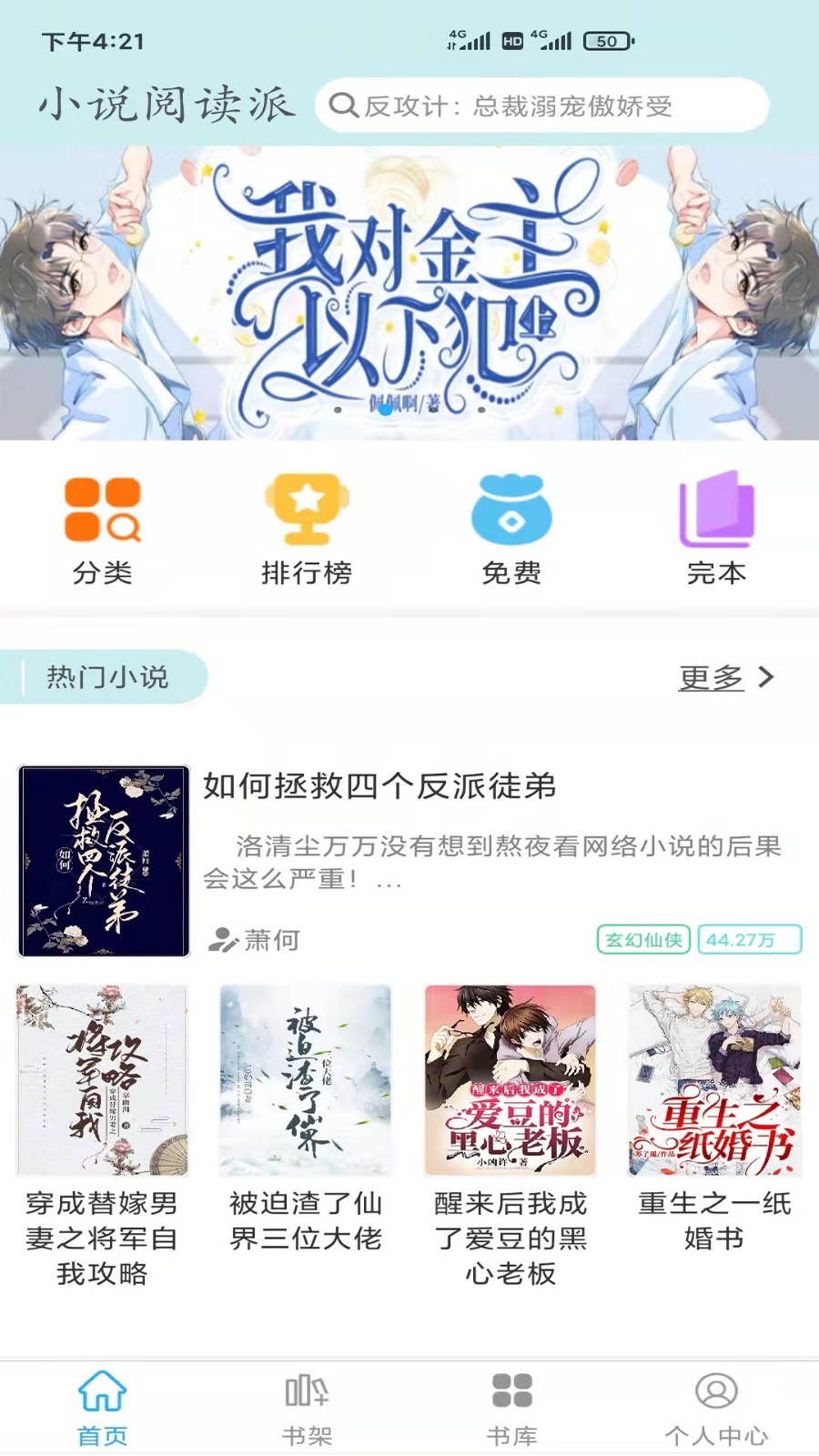The height and width of the screenshot is (1456, 819).
Task: Open the 完本 completed novels section
Action: pos(716,528)
